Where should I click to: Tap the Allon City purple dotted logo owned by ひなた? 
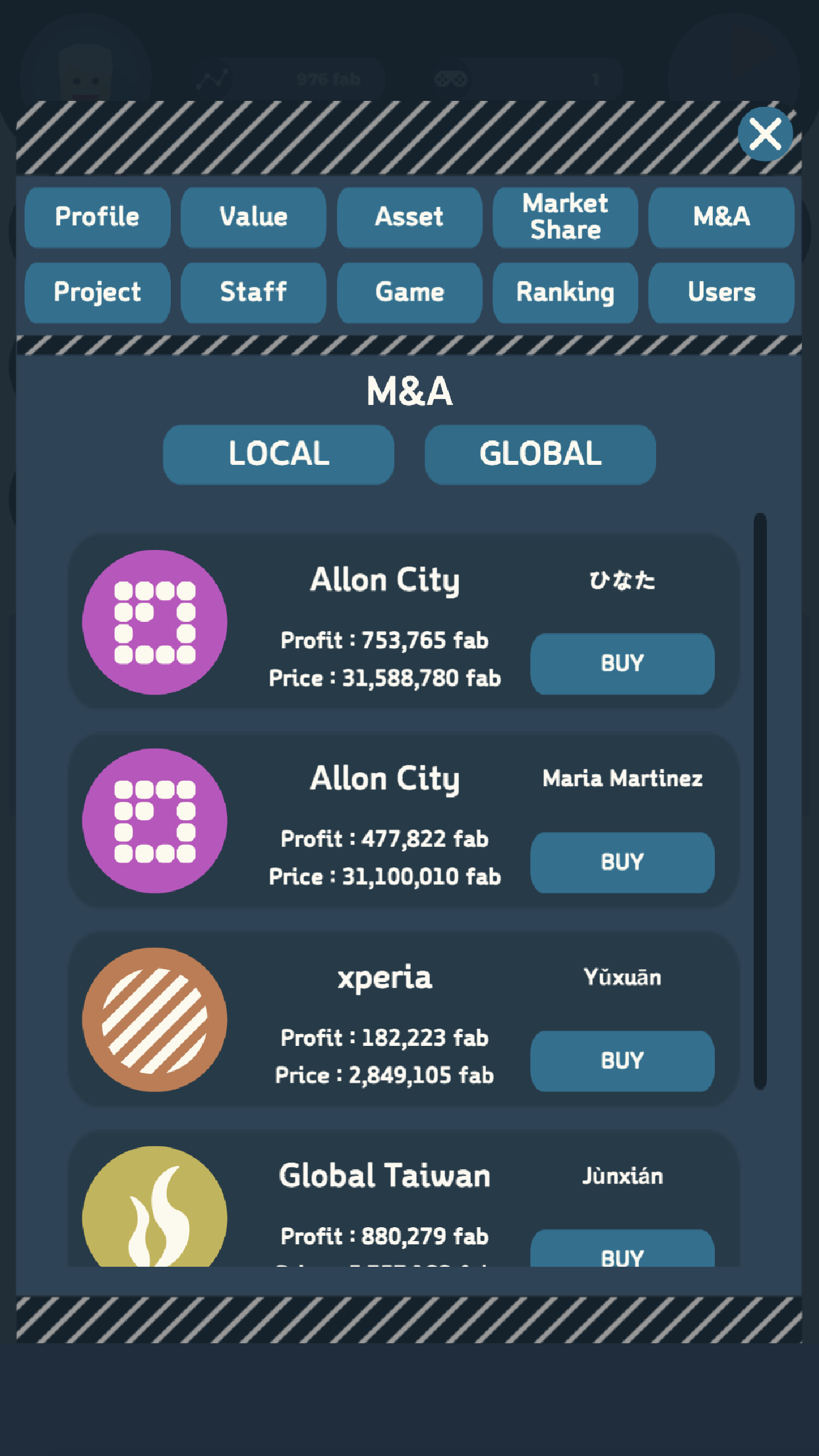154,622
